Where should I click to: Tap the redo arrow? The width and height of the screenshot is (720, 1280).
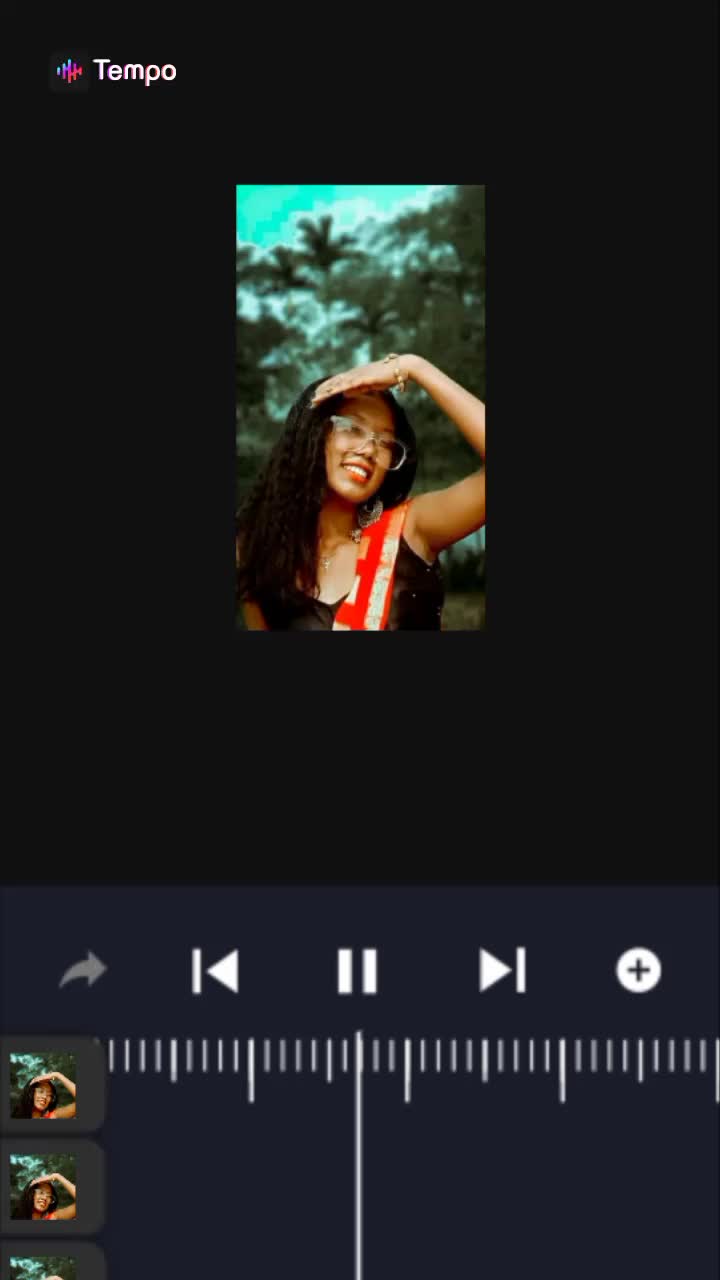[x=83, y=971]
